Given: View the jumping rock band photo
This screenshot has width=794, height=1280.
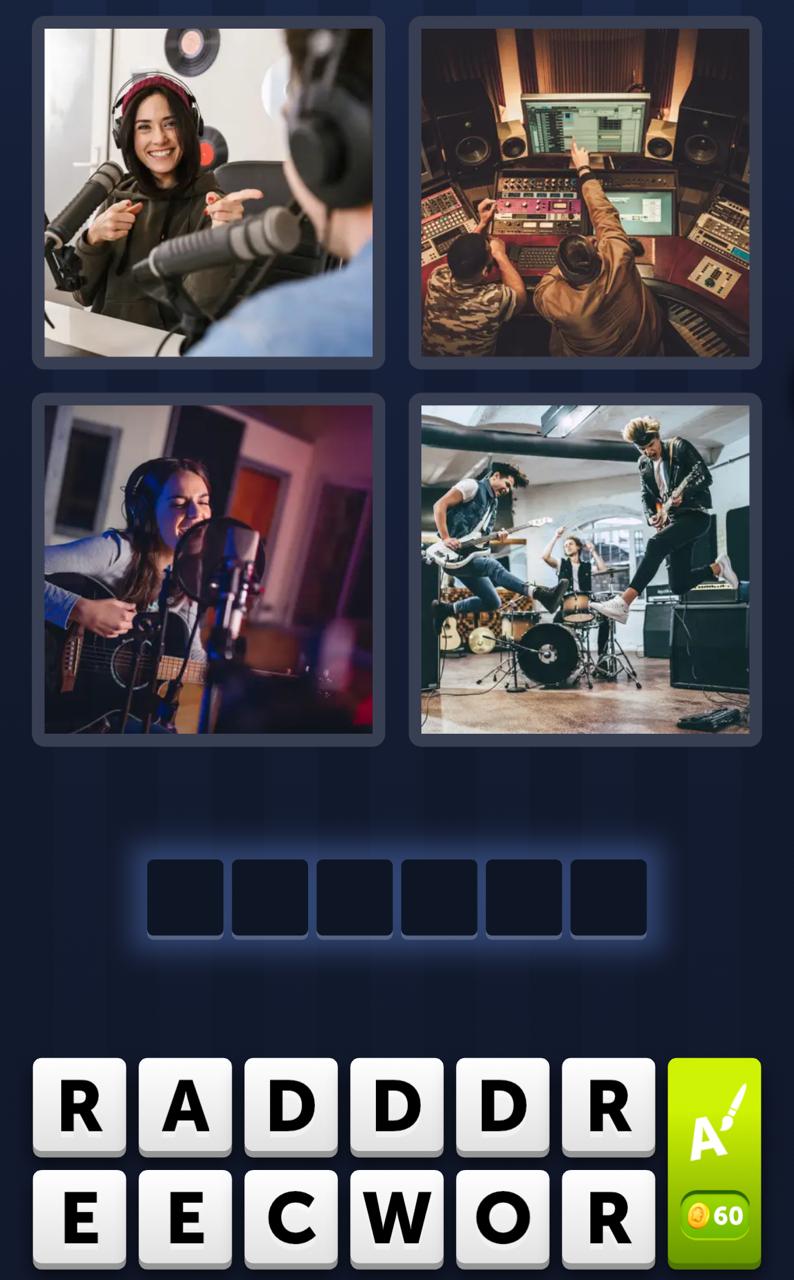Looking at the screenshot, I should (x=585, y=568).
